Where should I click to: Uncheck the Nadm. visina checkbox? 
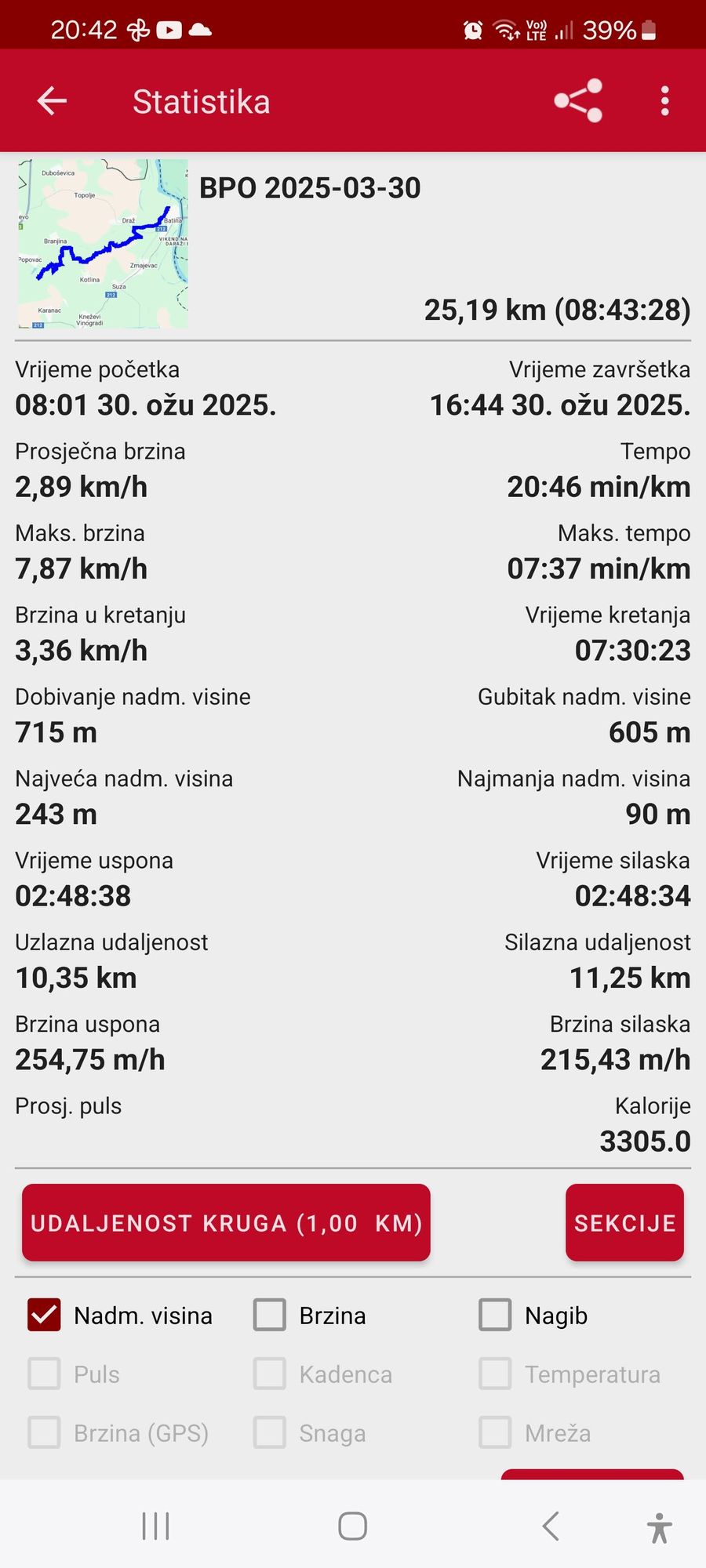click(44, 1315)
